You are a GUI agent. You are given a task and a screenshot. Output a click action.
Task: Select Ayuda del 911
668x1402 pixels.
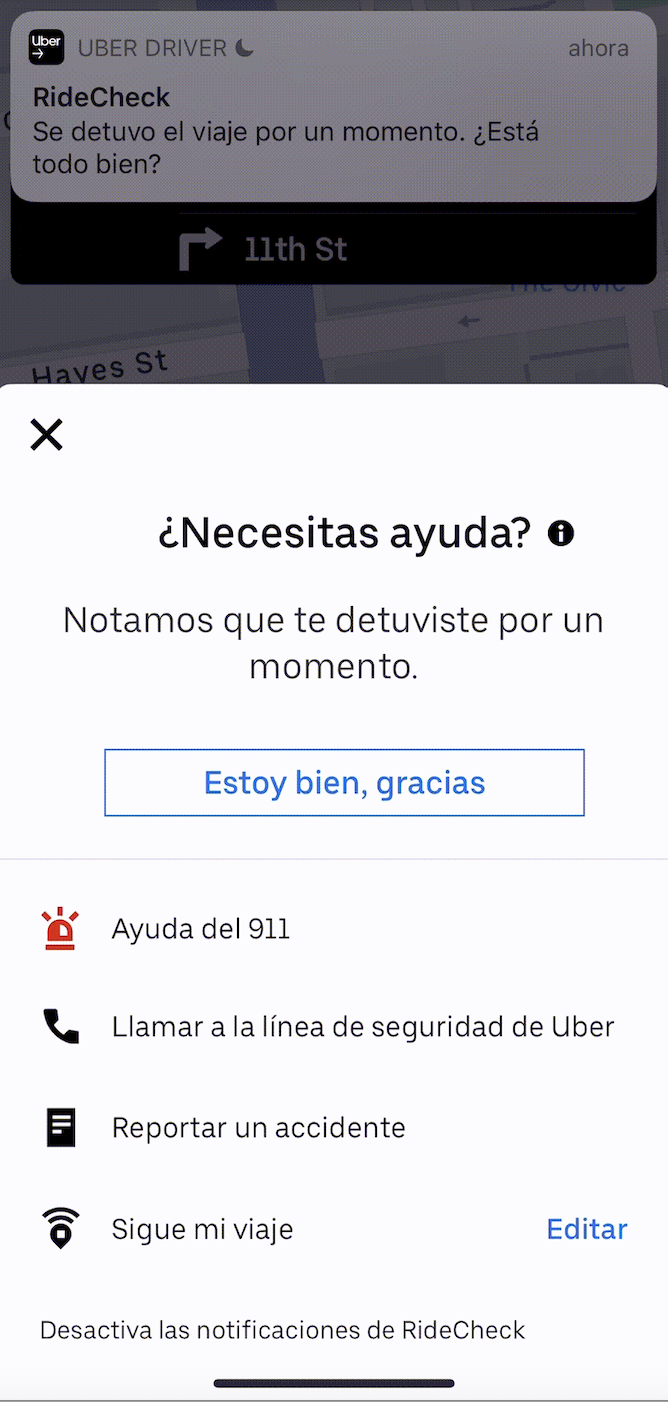(x=200, y=929)
